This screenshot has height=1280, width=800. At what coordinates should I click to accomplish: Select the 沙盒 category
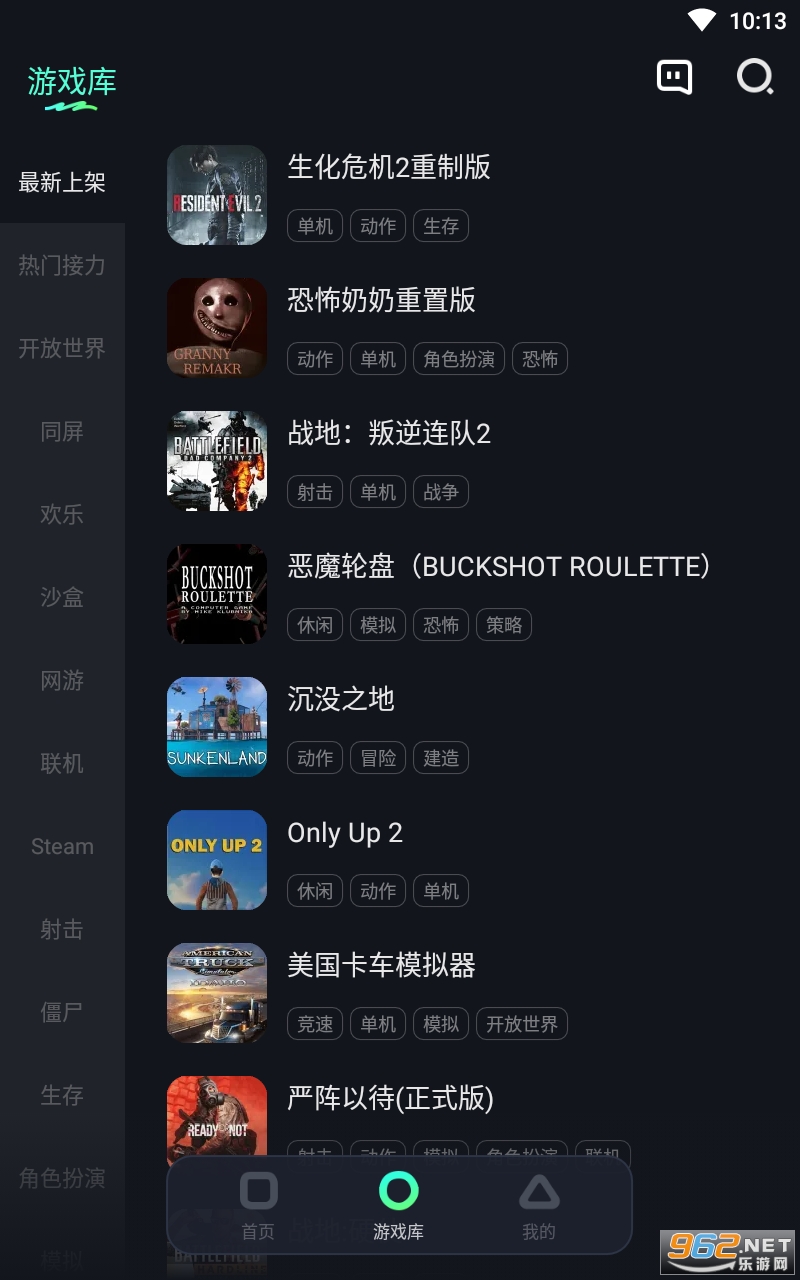[62, 598]
